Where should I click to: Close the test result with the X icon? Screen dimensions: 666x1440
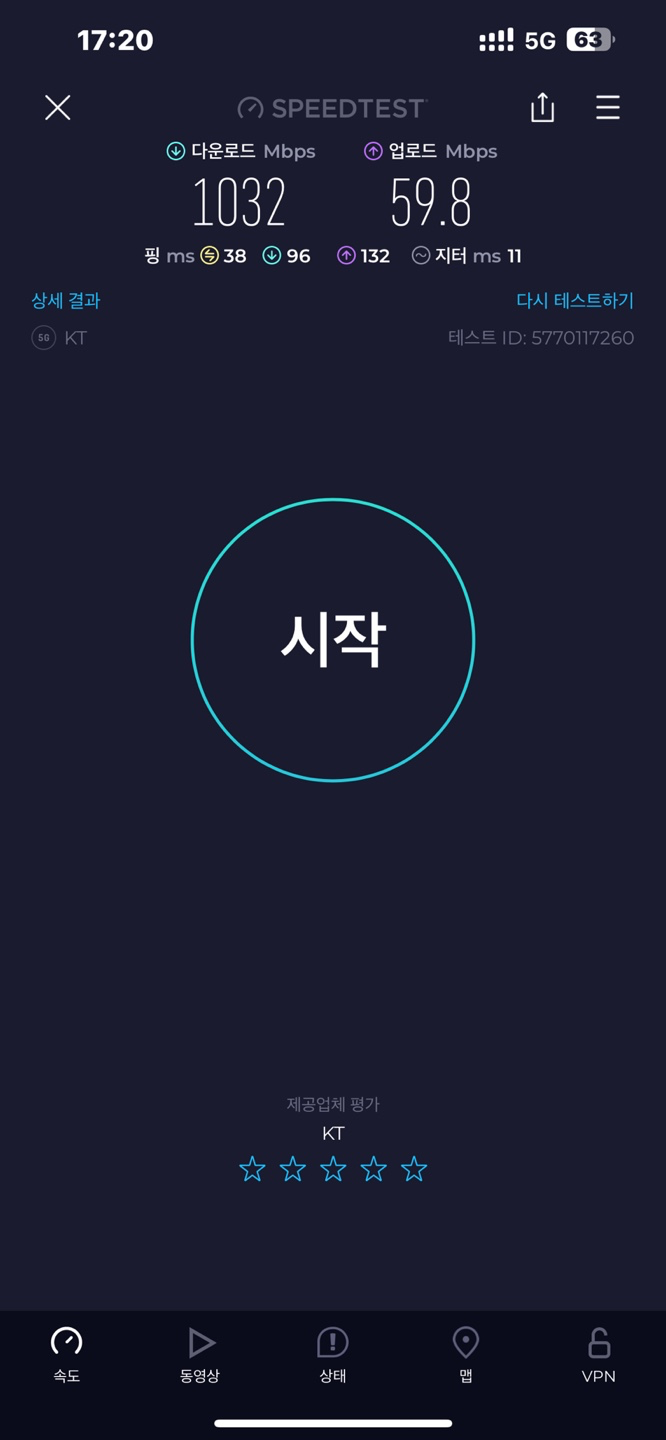pyautogui.click(x=58, y=107)
